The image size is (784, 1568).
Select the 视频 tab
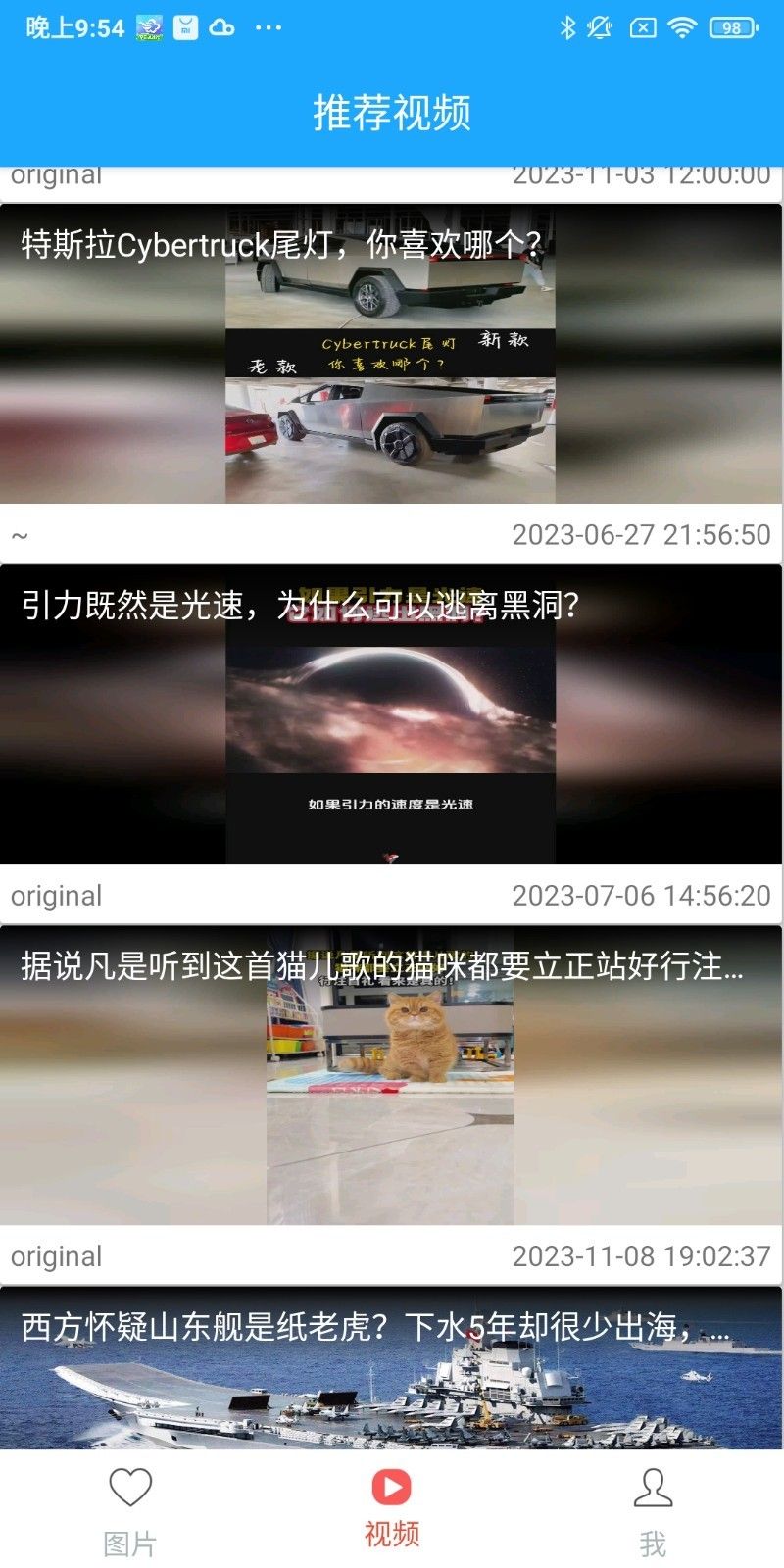pos(391,1511)
